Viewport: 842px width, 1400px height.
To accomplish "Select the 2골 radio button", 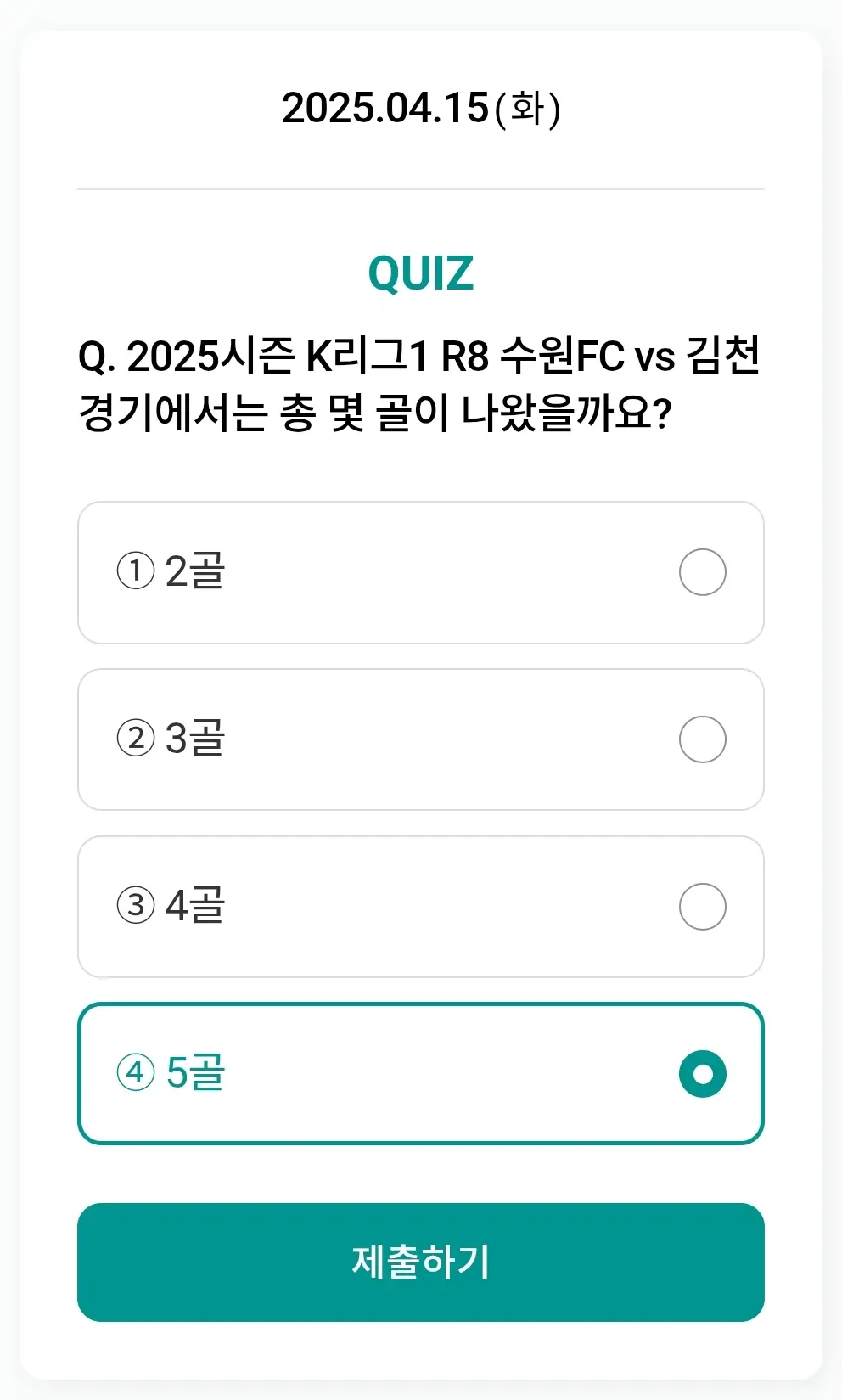I will coord(702,571).
